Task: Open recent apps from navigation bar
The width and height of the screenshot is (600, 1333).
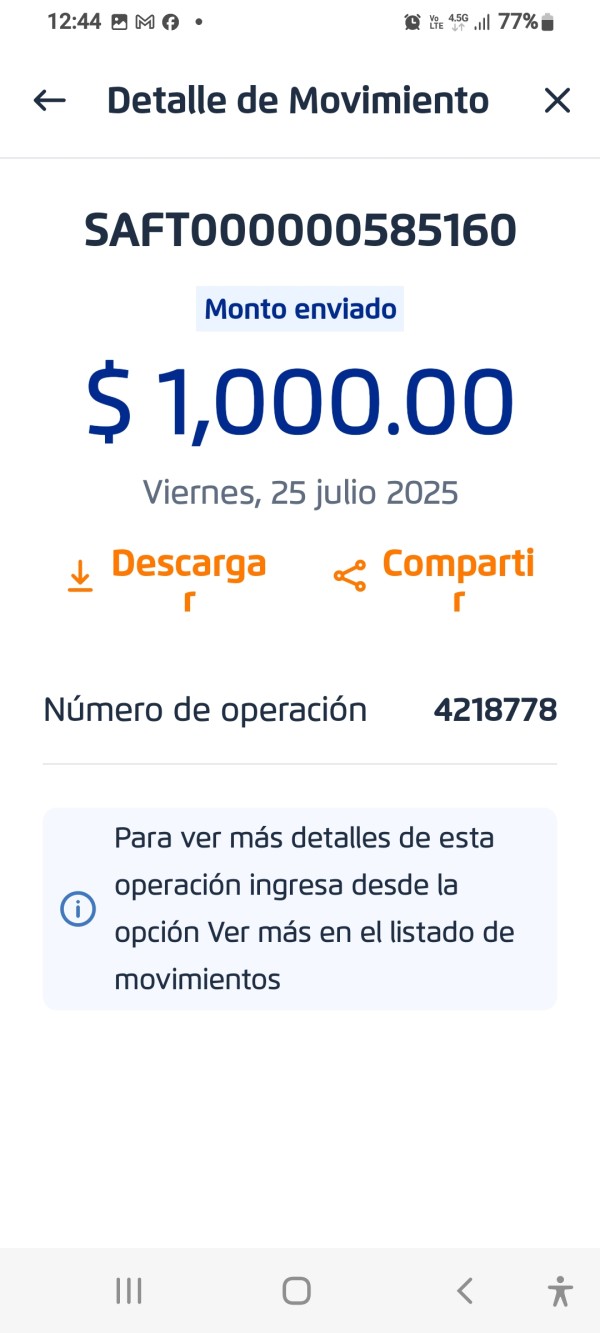Action: coord(129,1291)
